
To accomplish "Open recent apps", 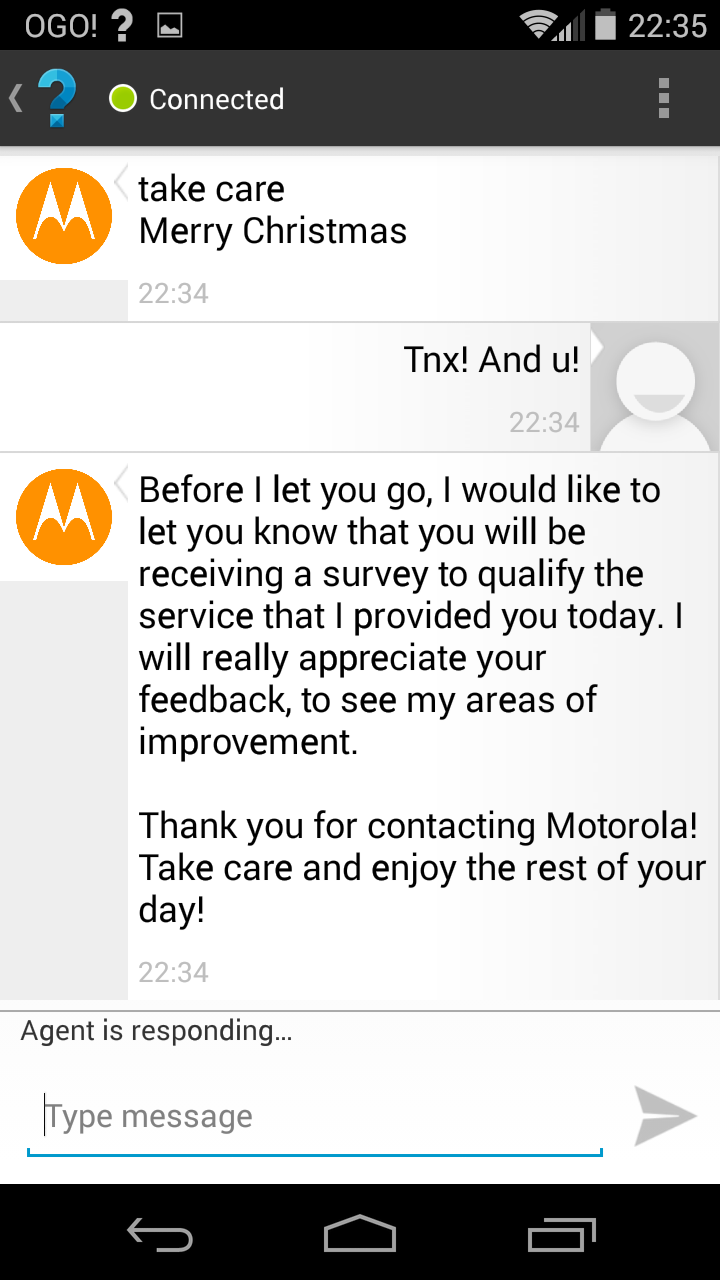I will point(561,1234).
